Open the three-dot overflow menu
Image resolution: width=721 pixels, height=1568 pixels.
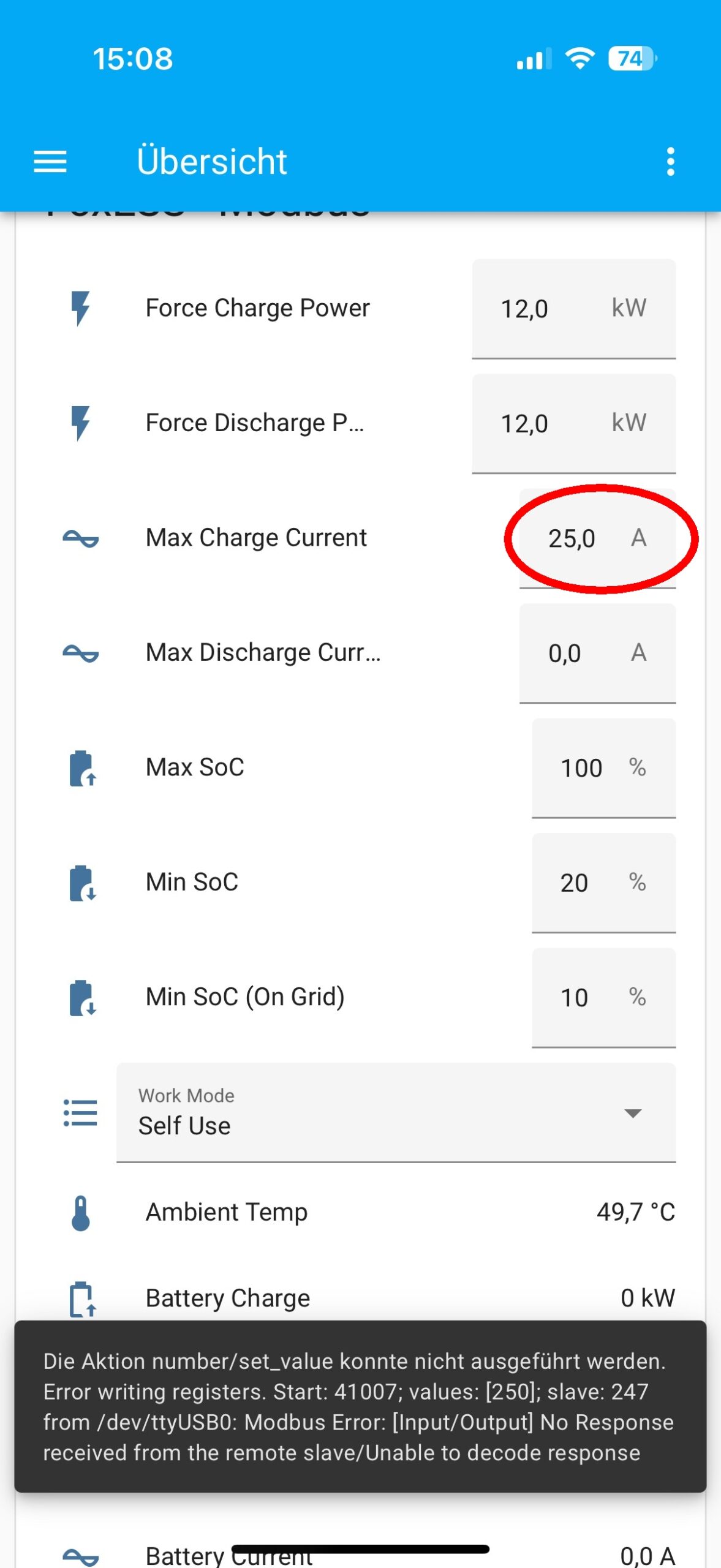(x=671, y=162)
